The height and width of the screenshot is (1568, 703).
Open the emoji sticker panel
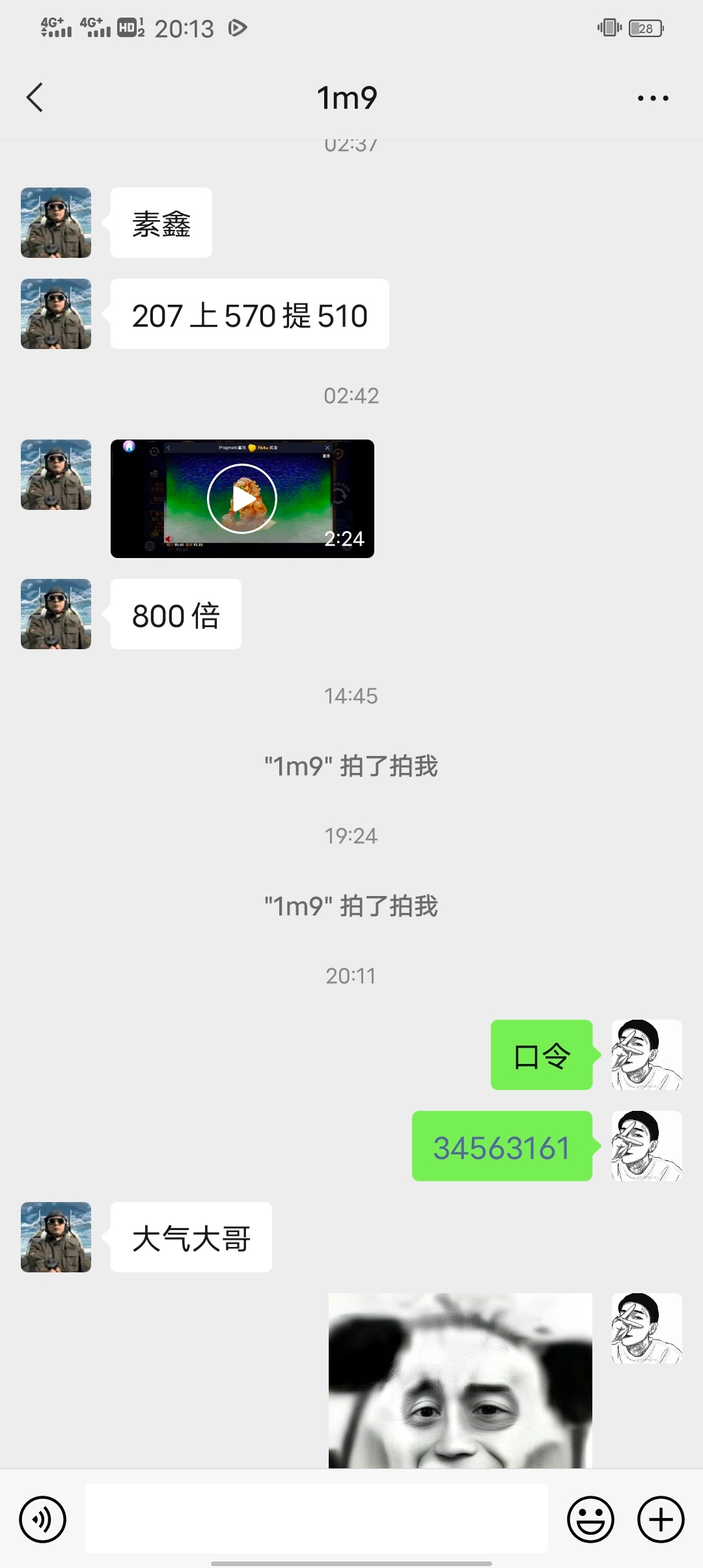point(590,1520)
